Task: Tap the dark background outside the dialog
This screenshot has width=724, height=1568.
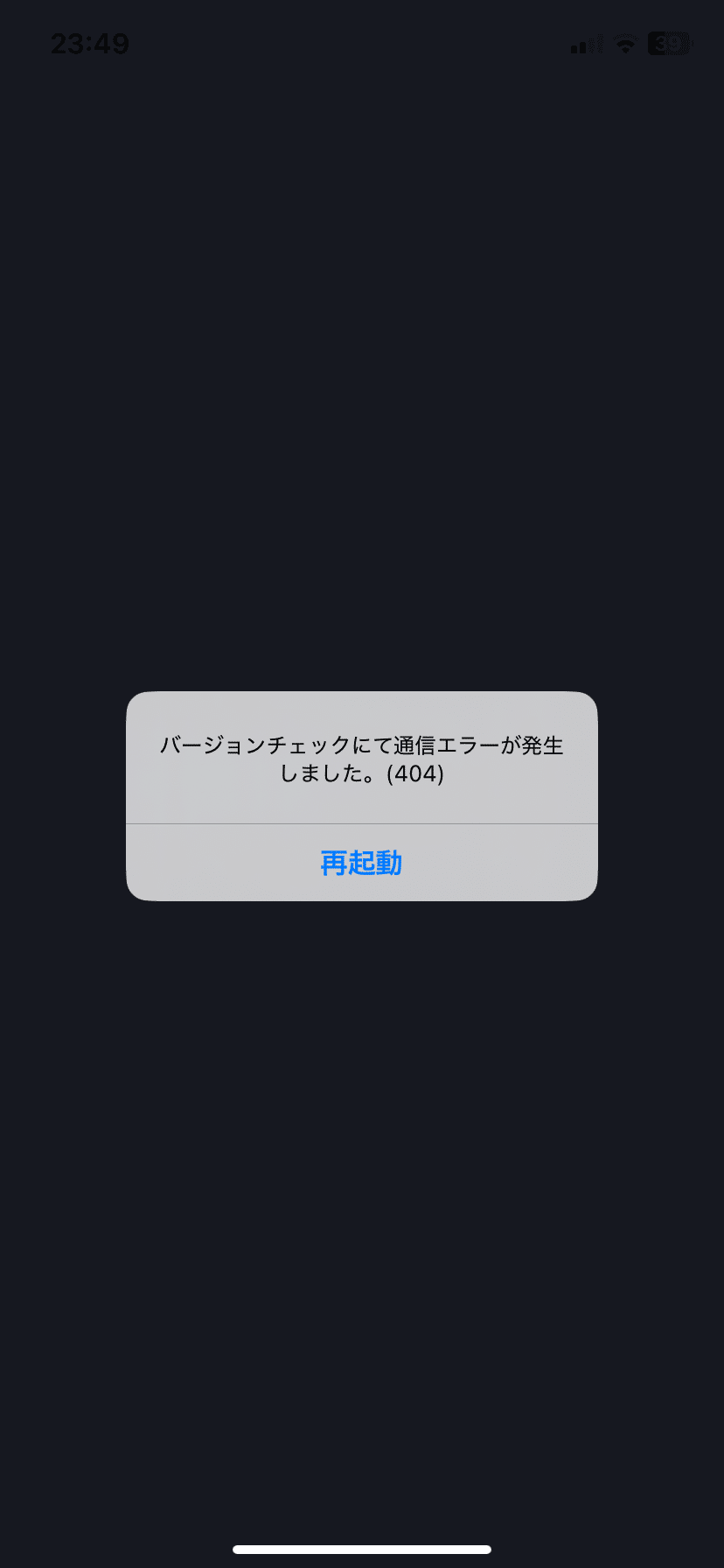Action: pos(362,350)
